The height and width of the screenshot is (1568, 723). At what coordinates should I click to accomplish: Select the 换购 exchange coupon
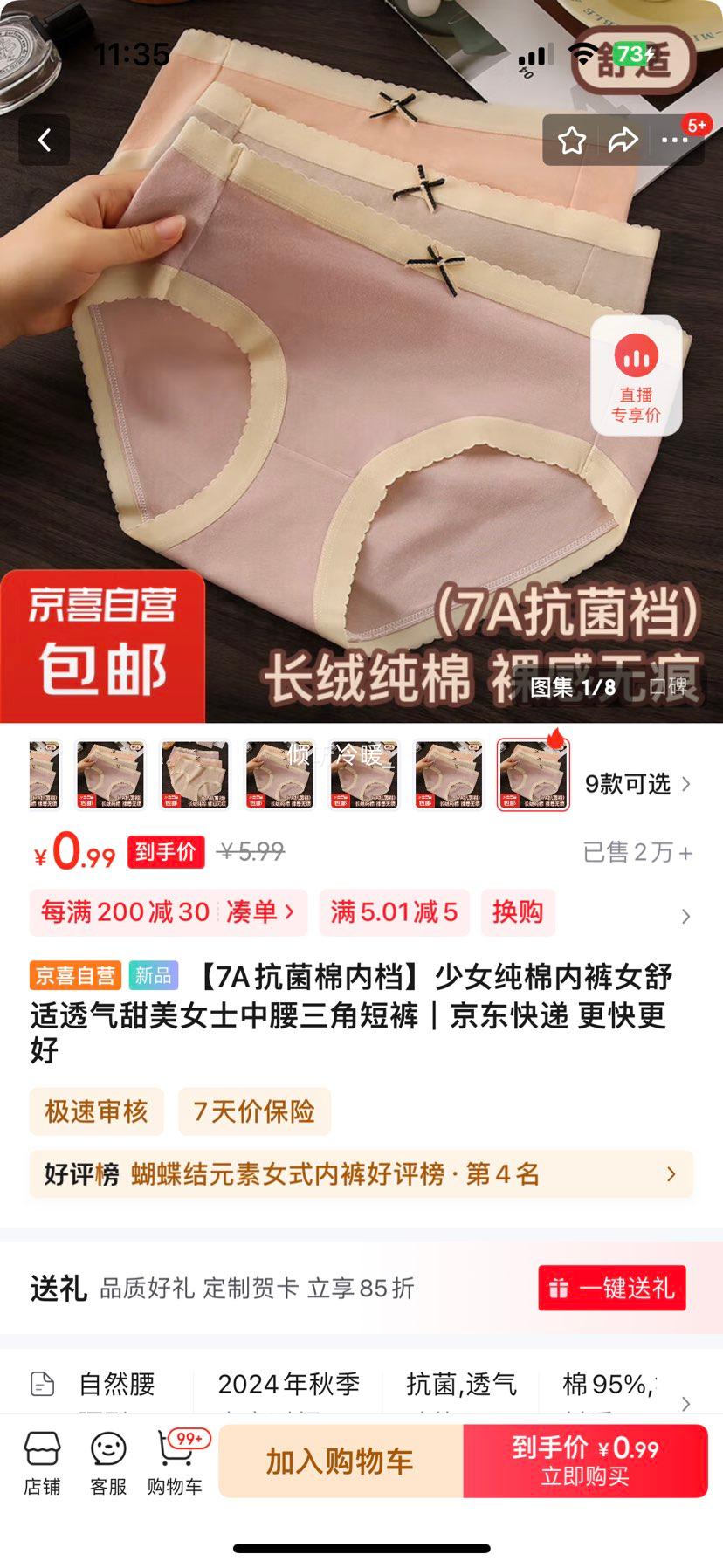tap(518, 912)
